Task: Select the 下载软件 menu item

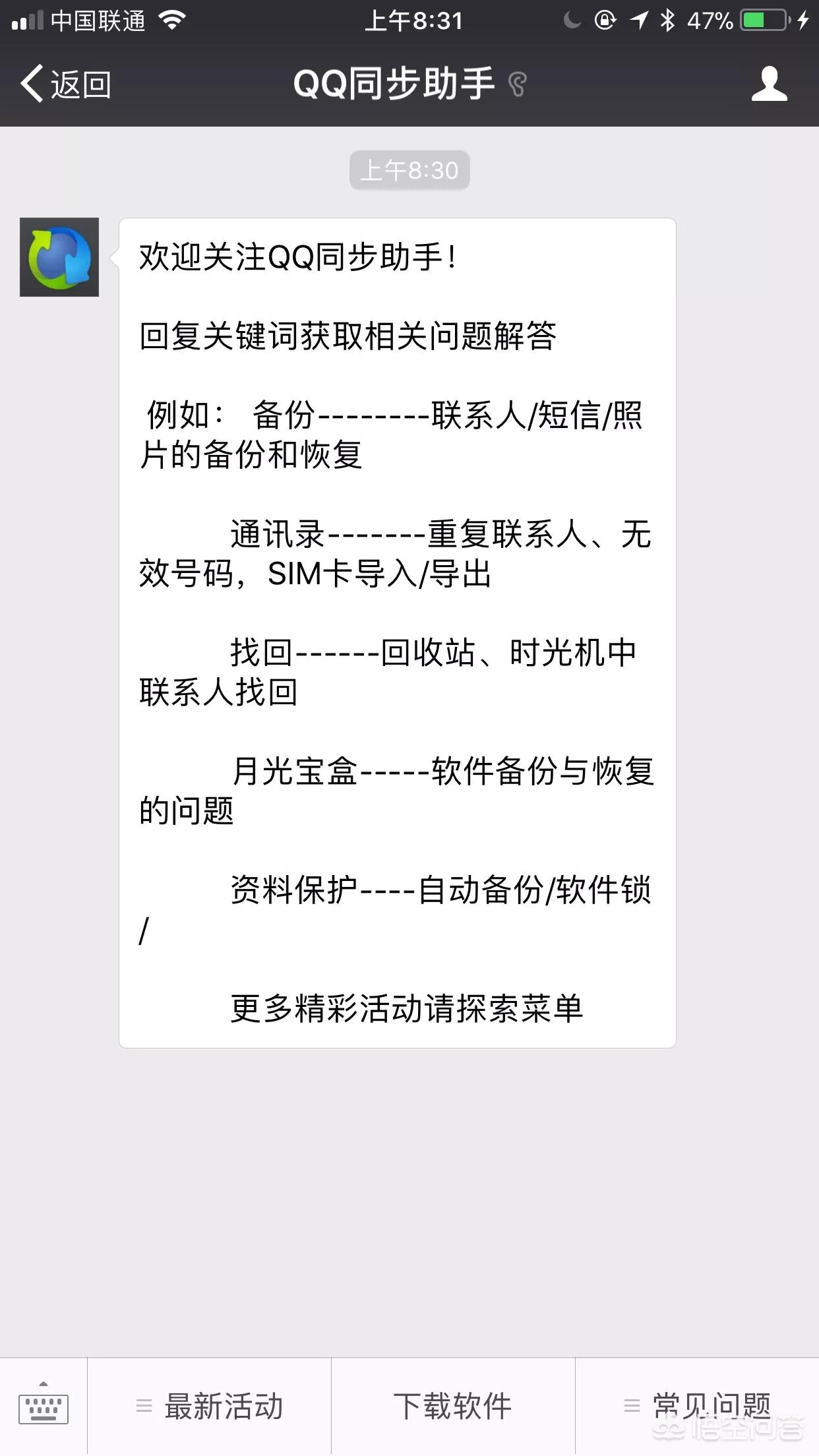Action: 453,1406
